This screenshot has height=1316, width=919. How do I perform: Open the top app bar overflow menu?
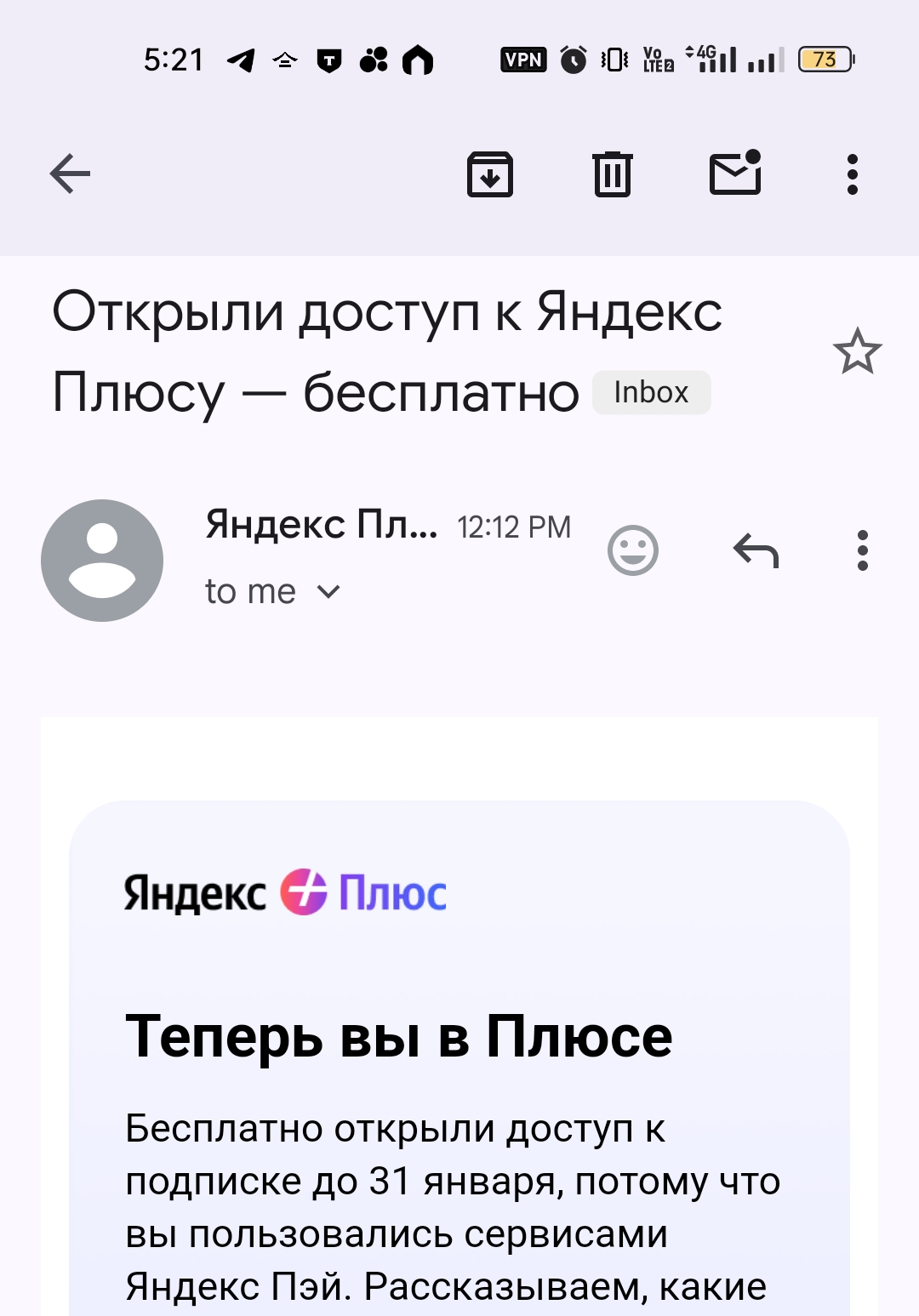click(852, 174)
